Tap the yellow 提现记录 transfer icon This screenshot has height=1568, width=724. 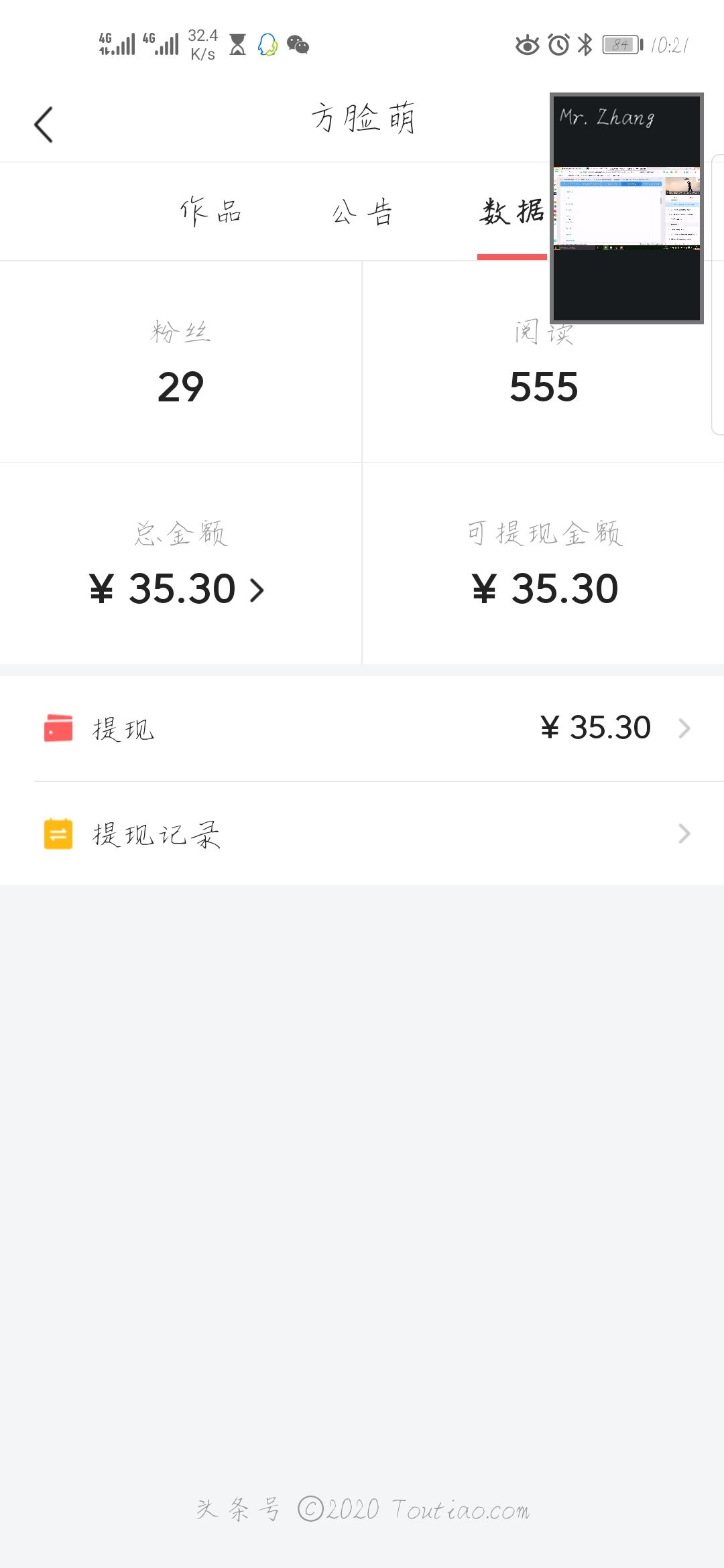click(x=57, y=833)
